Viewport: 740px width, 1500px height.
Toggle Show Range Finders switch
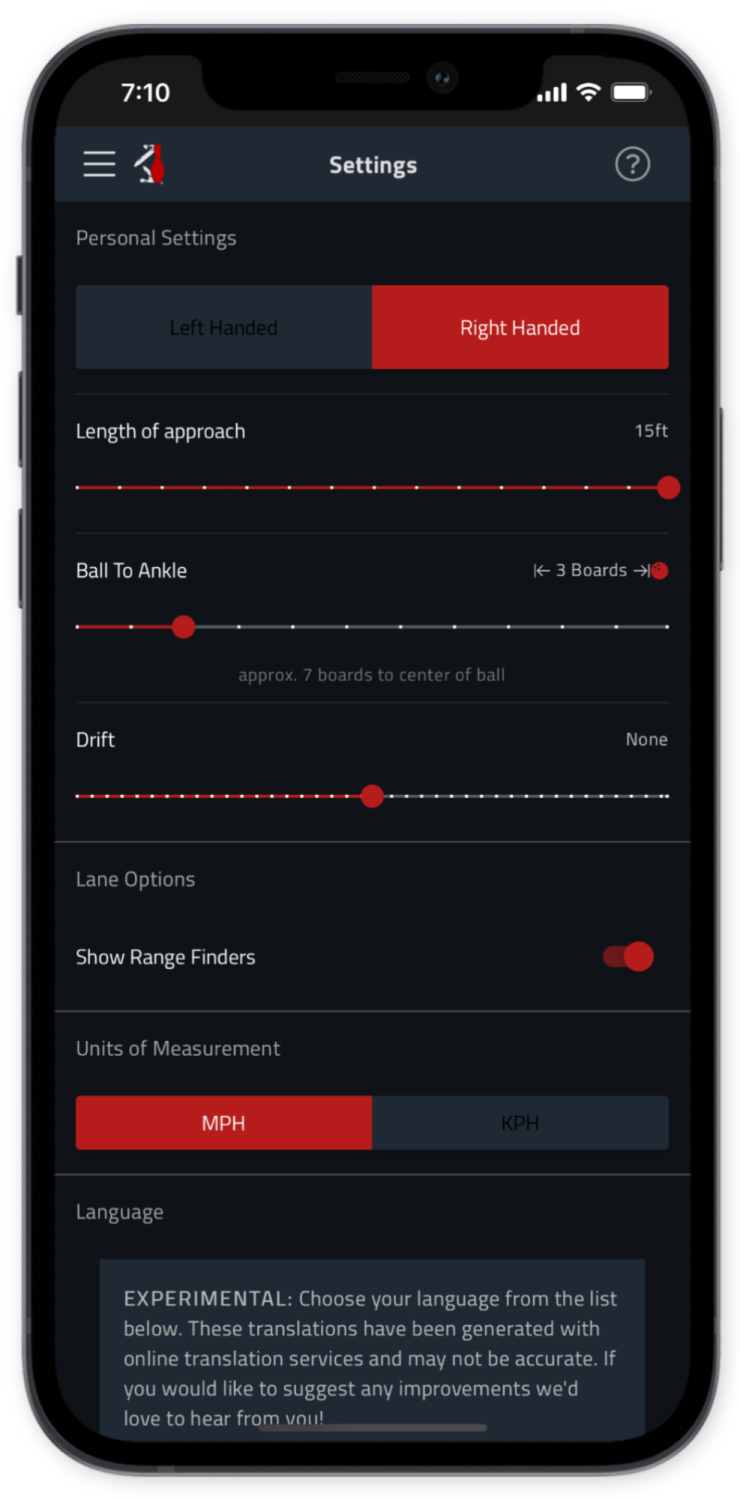coord(628,957)
